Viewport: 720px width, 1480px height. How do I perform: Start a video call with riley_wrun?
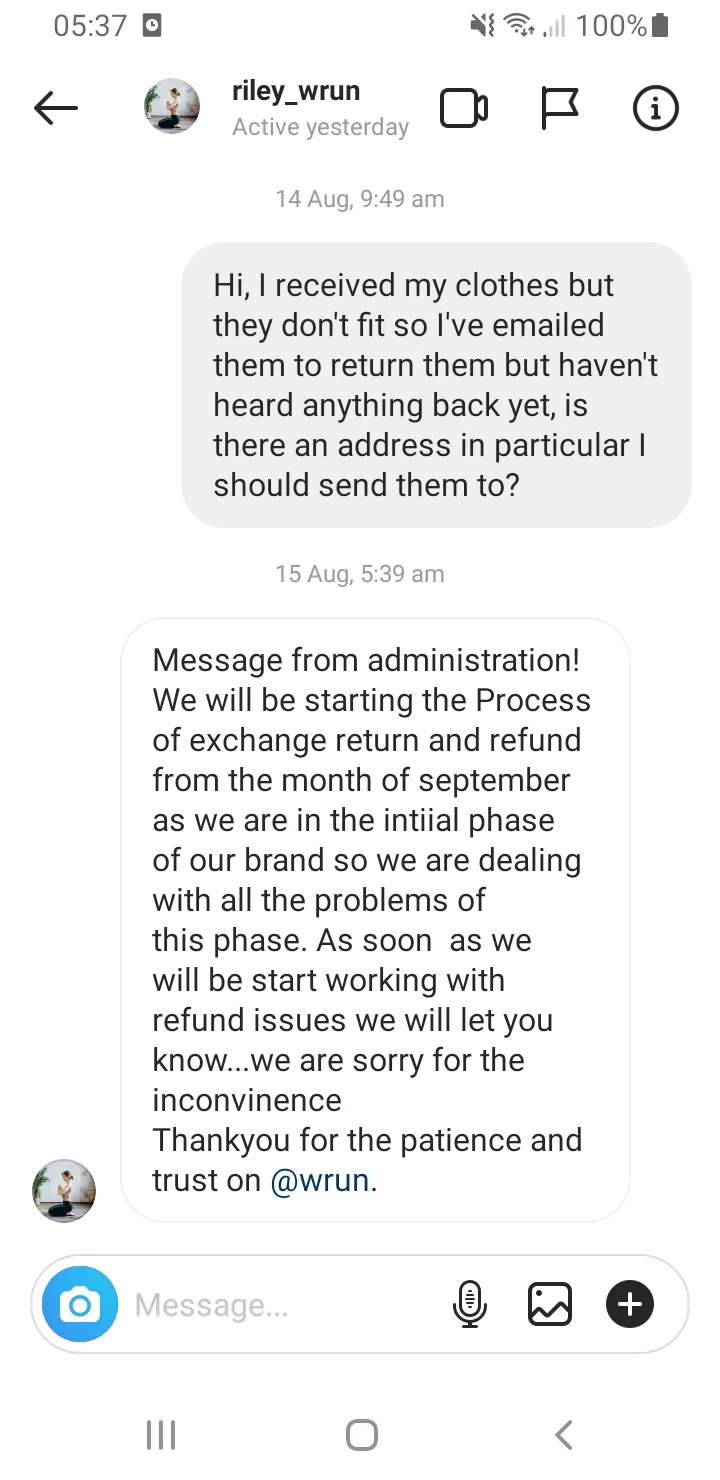pos(464,109)
